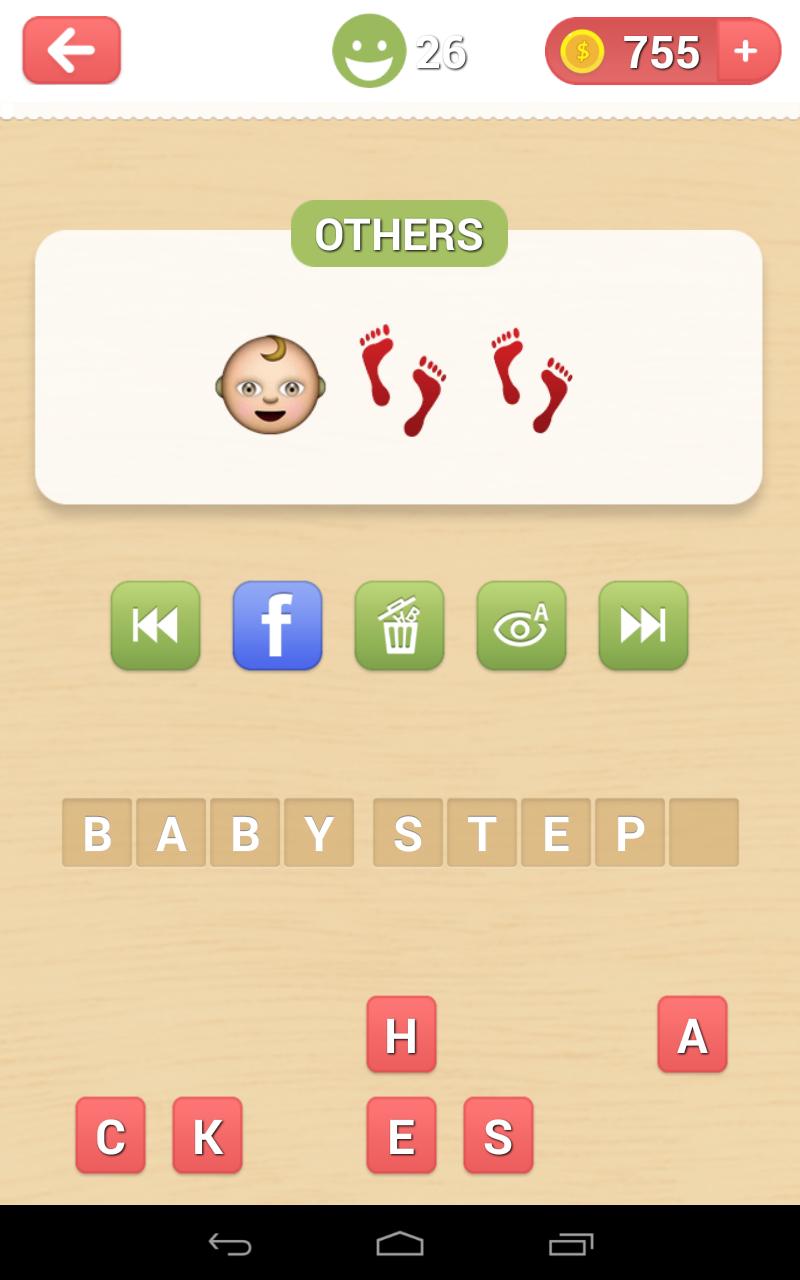
Task: Select the letter C tile
Action: pos(110,1135)
